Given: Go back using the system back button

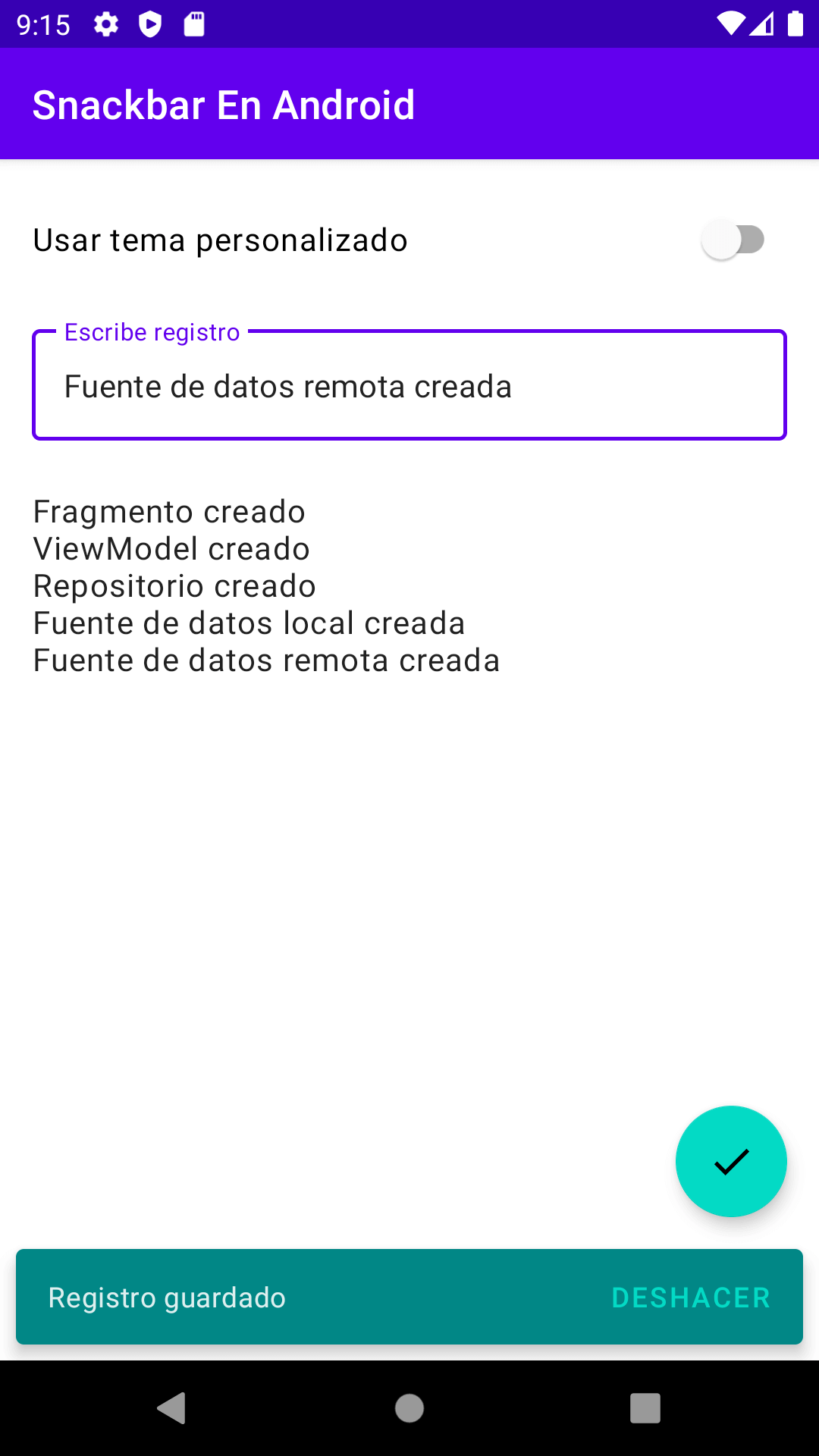Looking at the screenshot, I should [172, 1408].
